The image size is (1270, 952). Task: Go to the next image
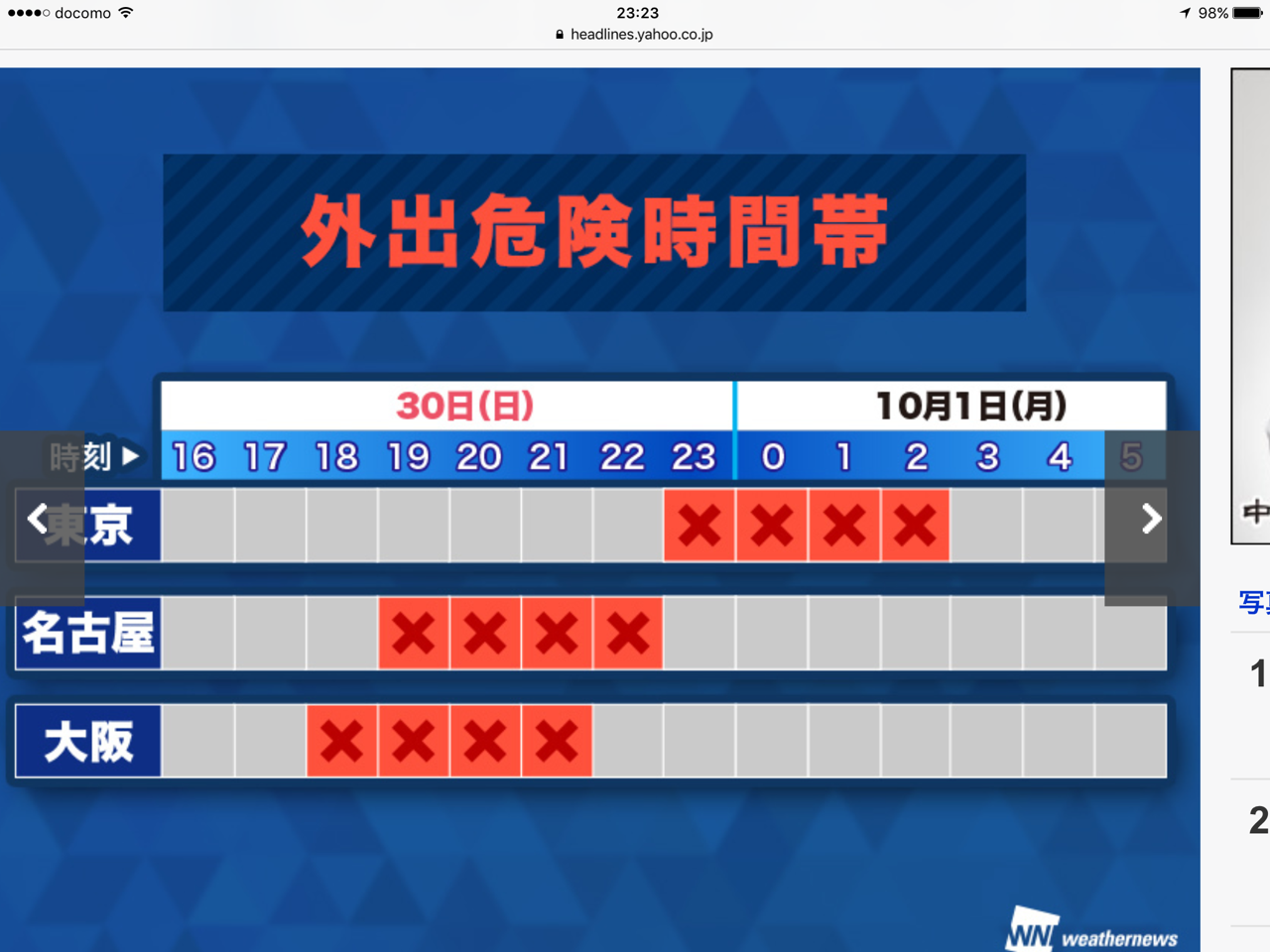[x=1151, y=519]
